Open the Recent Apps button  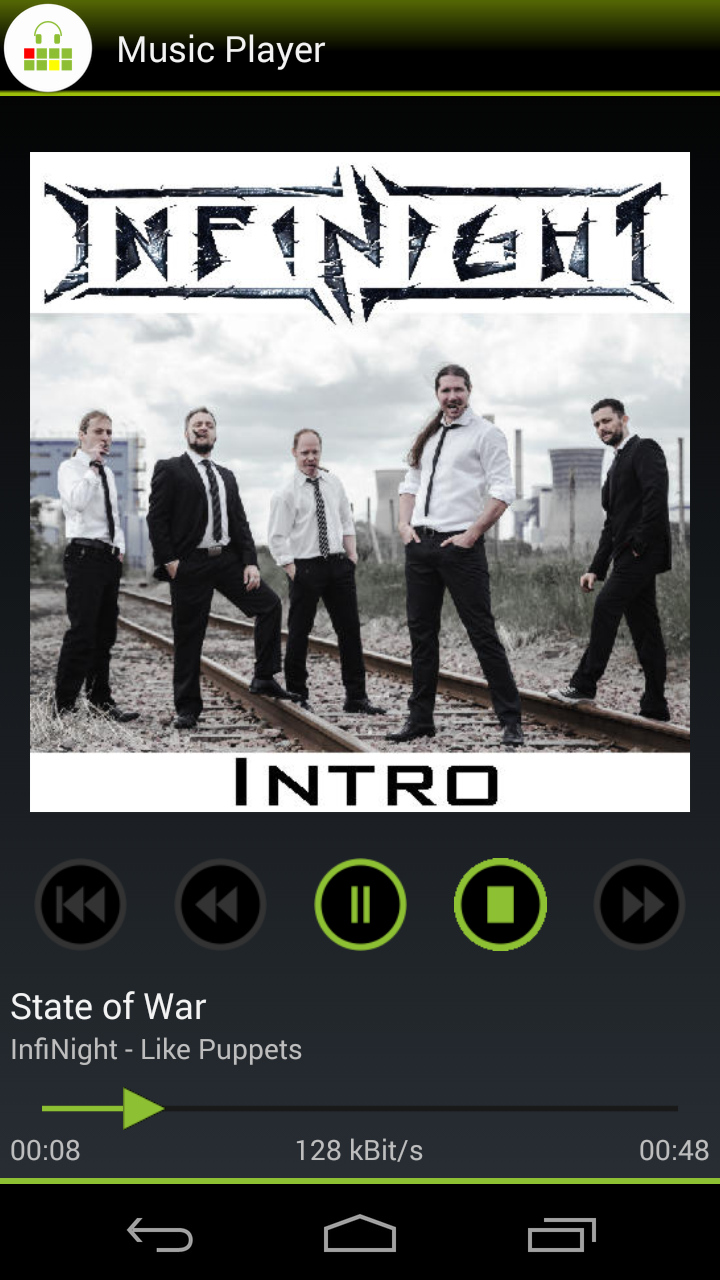(x=560, y=1236)
